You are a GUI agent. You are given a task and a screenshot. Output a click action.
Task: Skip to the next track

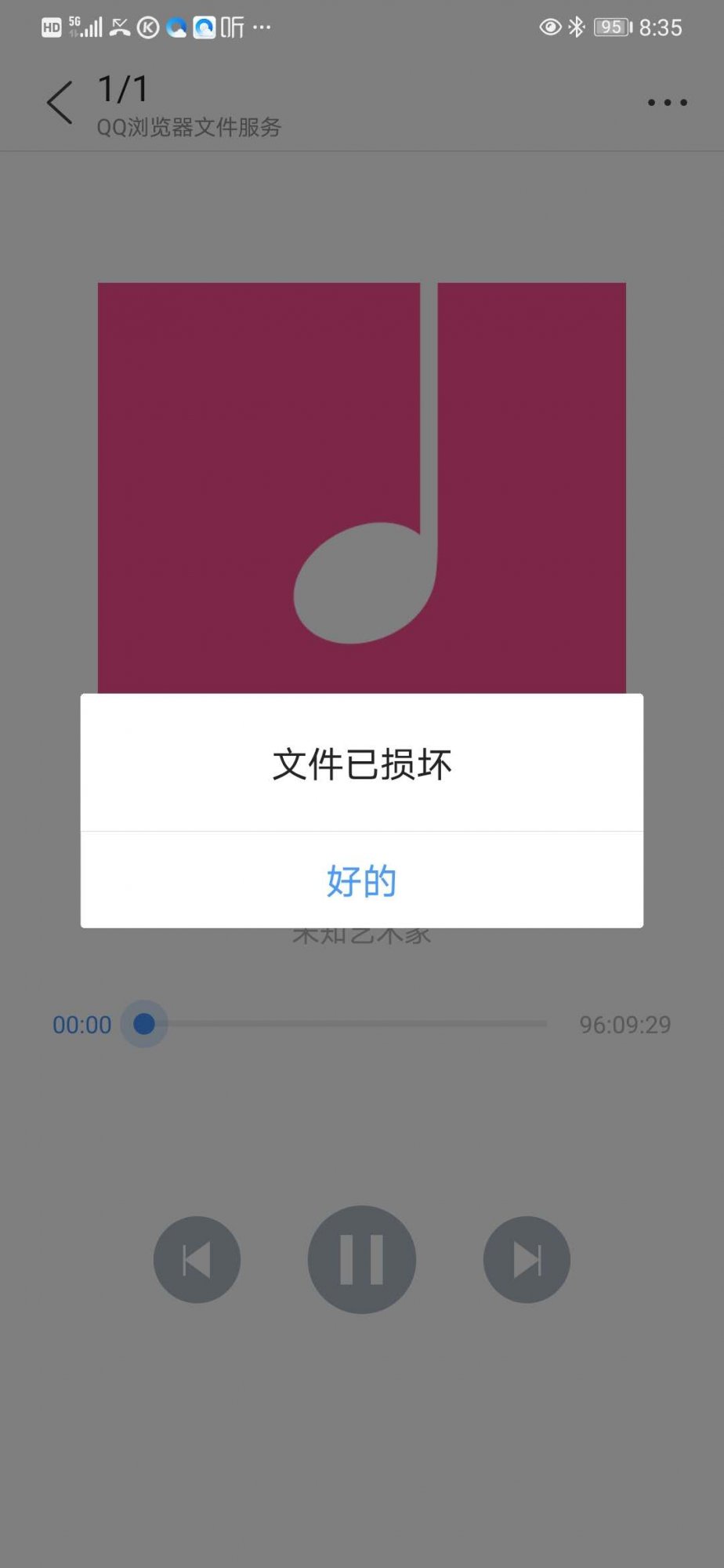[x=527, y=1259]
